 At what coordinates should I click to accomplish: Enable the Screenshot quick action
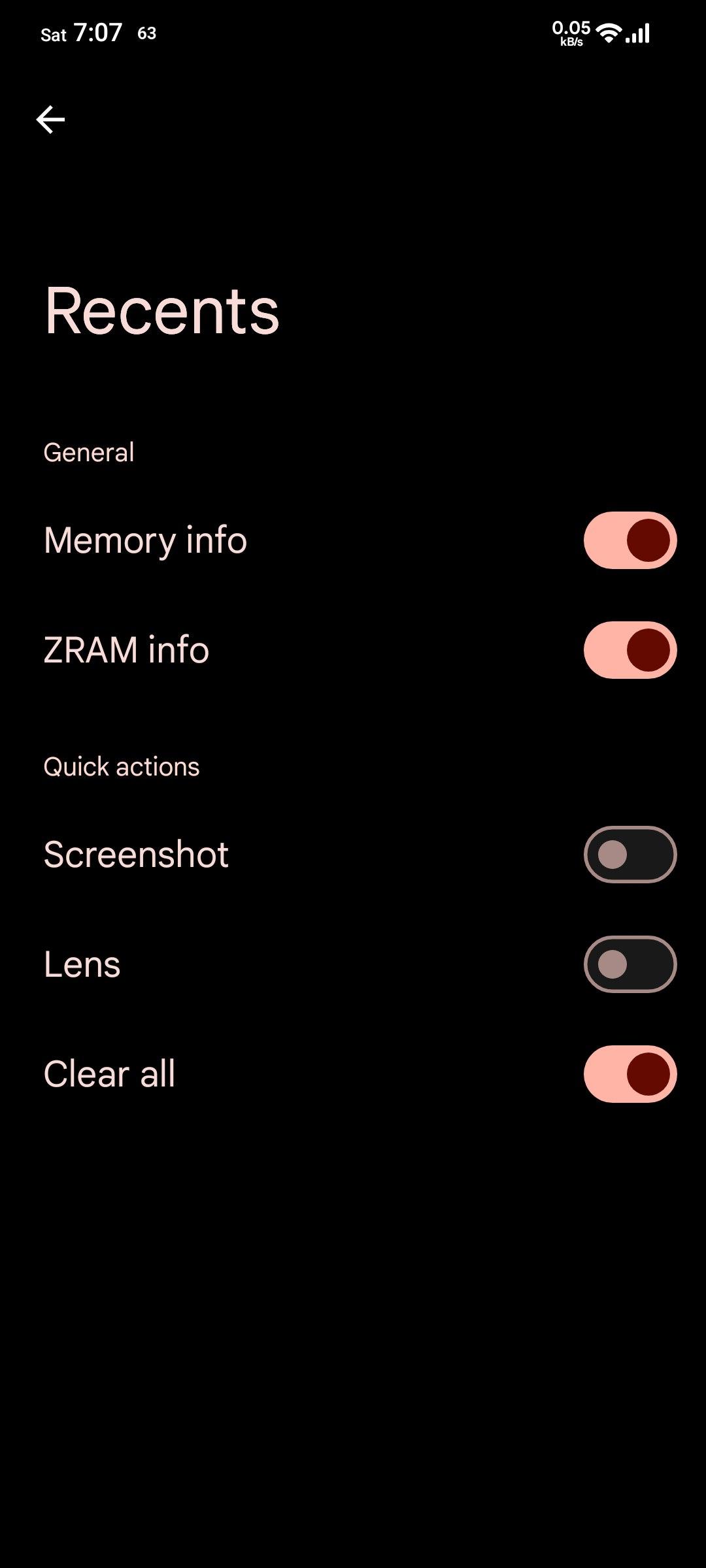point(630,855)
